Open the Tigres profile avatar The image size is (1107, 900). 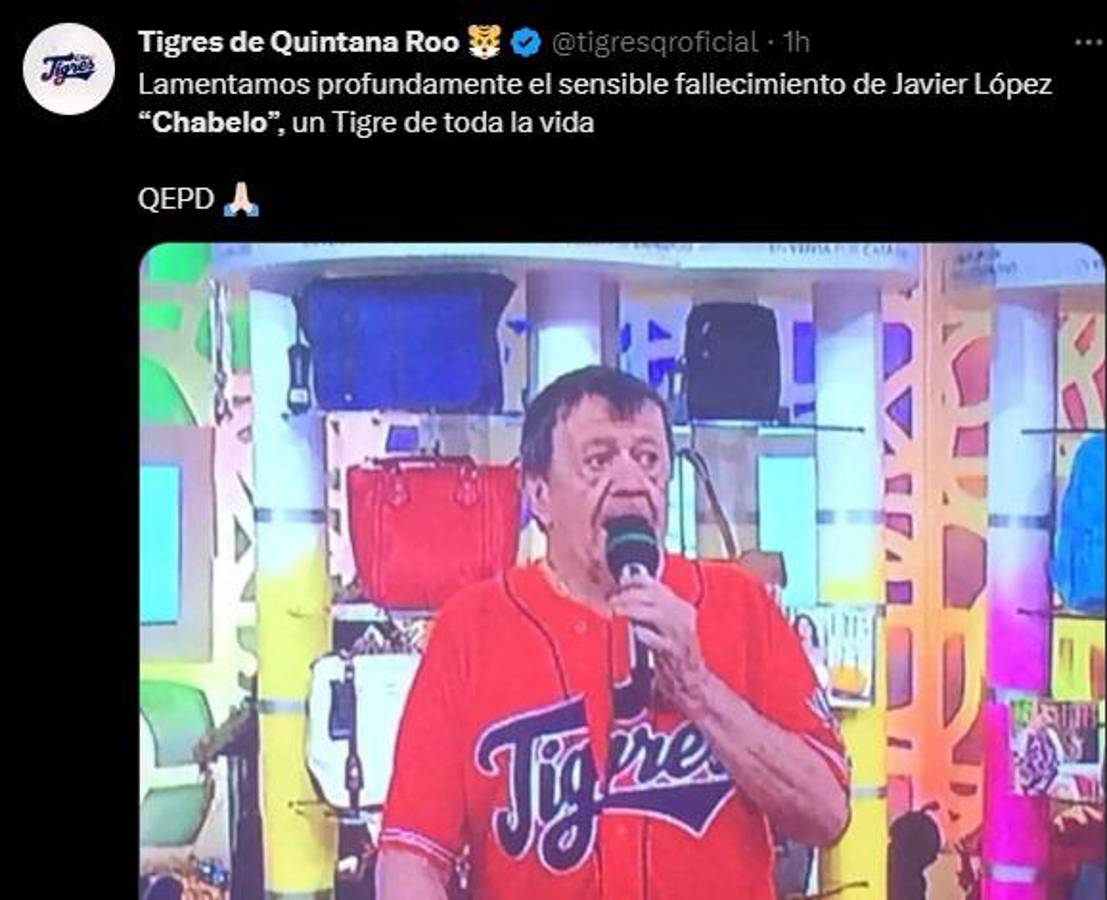pyautogui.click(x=69, y=69)
